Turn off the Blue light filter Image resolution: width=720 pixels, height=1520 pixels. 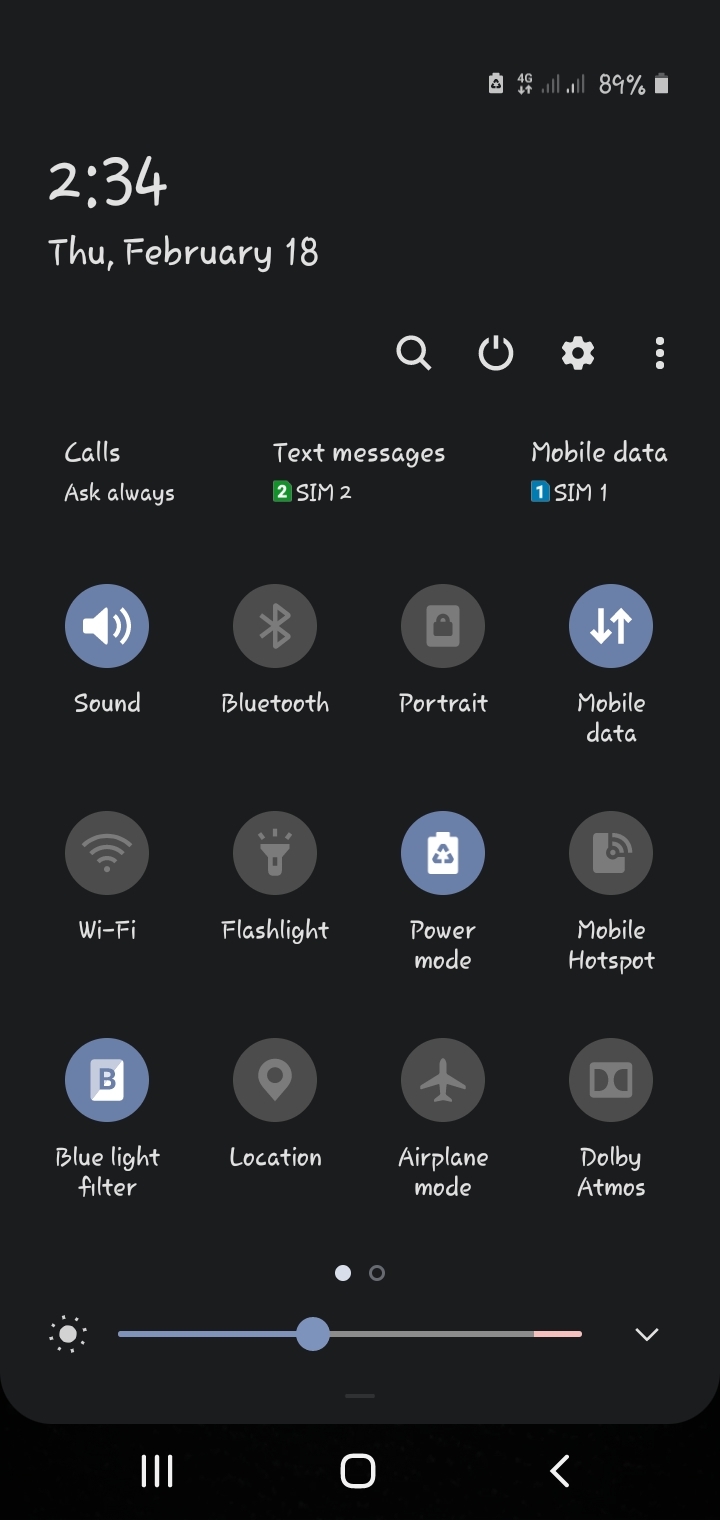tap(107, 1080)
